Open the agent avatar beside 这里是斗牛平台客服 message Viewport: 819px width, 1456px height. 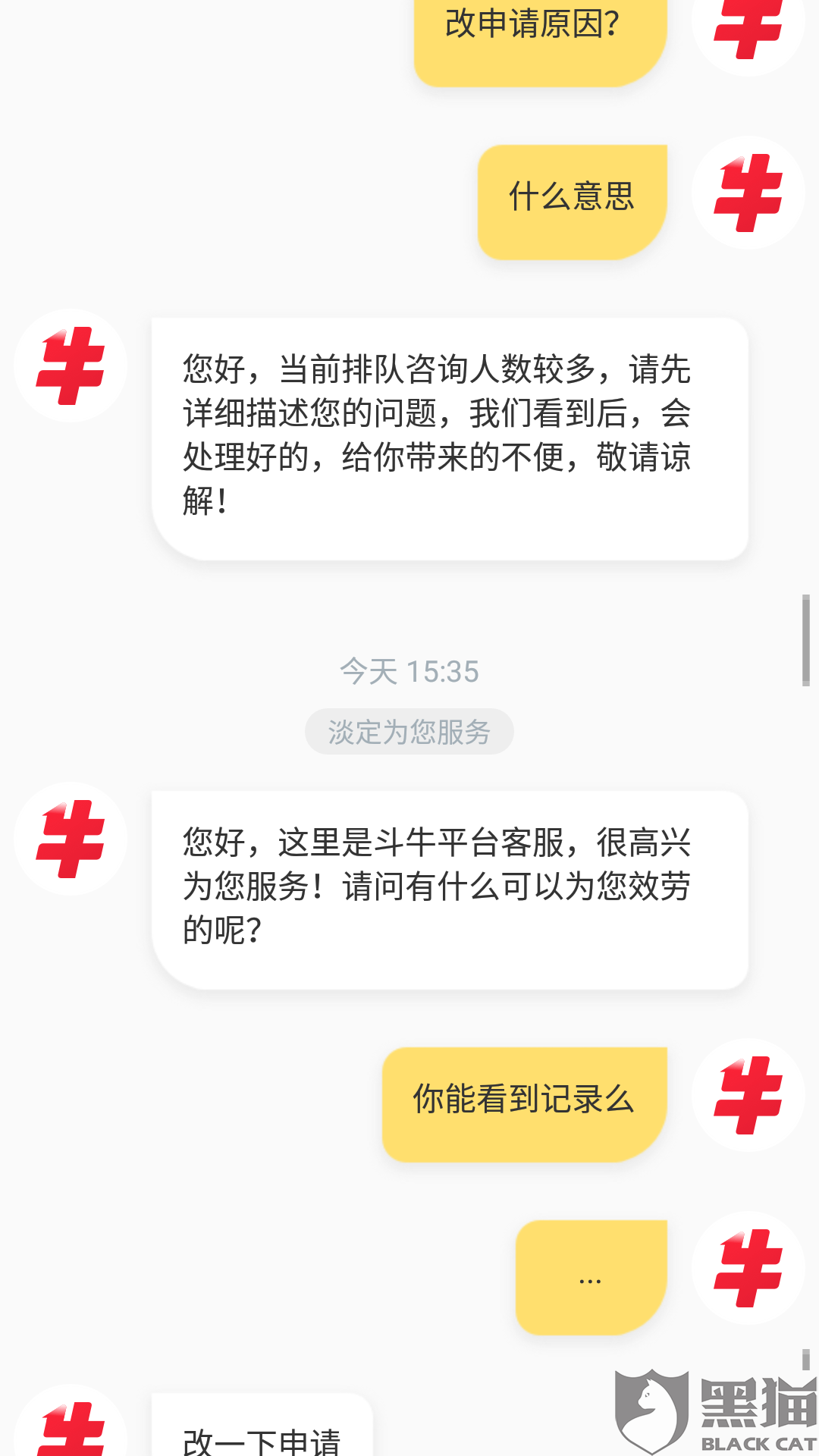coord(71,839)
